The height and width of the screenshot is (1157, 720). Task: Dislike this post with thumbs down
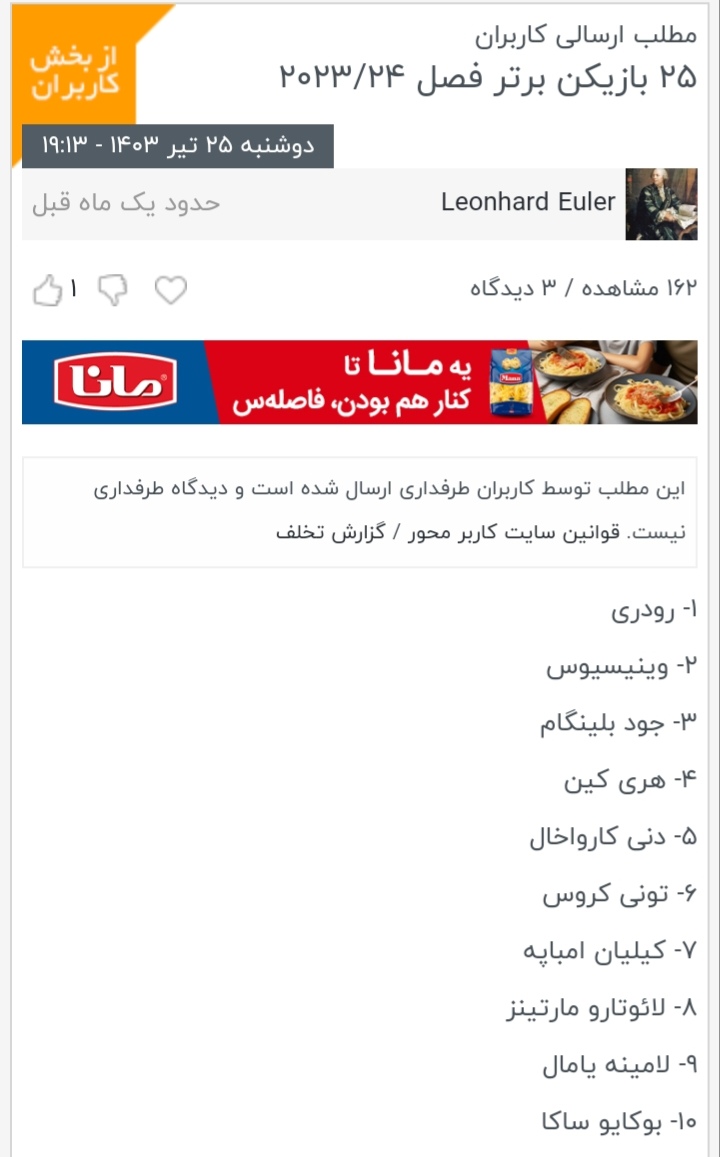point(112,290)
